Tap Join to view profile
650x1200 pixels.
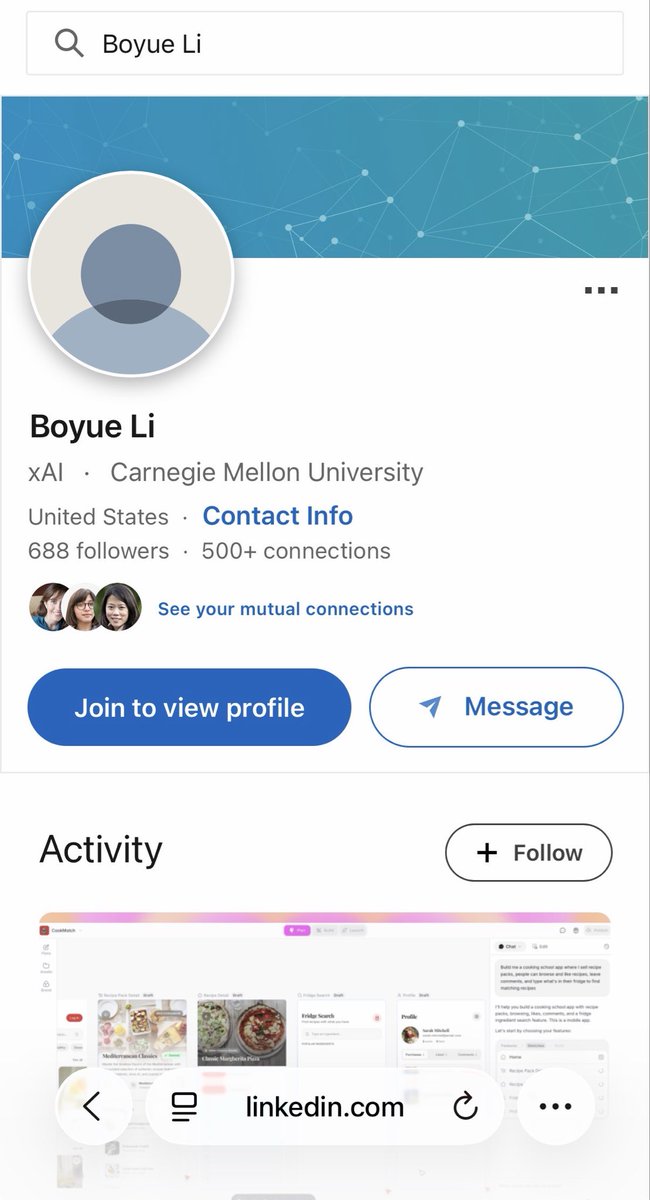pos(189,708)
